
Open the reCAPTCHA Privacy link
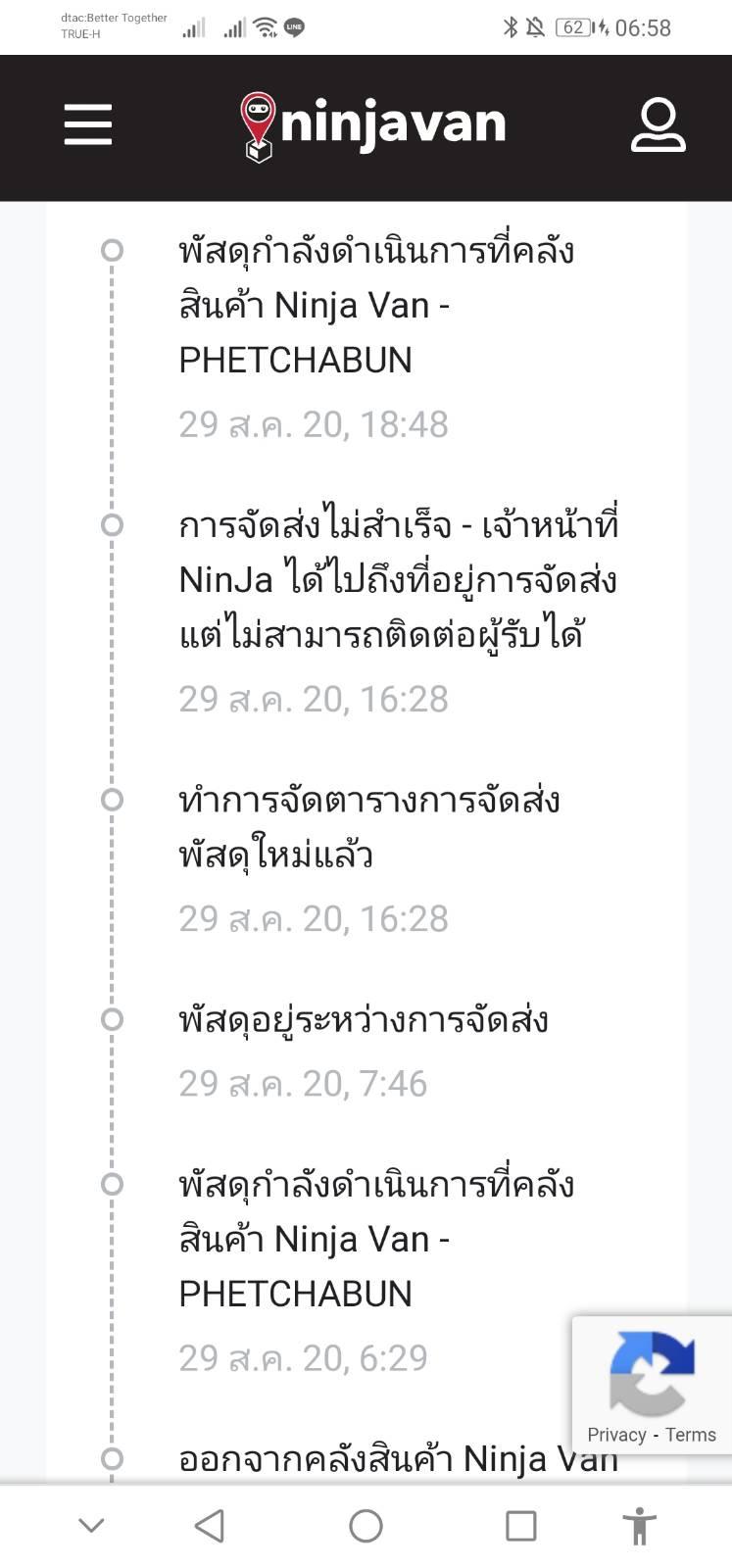[616, 1435]
